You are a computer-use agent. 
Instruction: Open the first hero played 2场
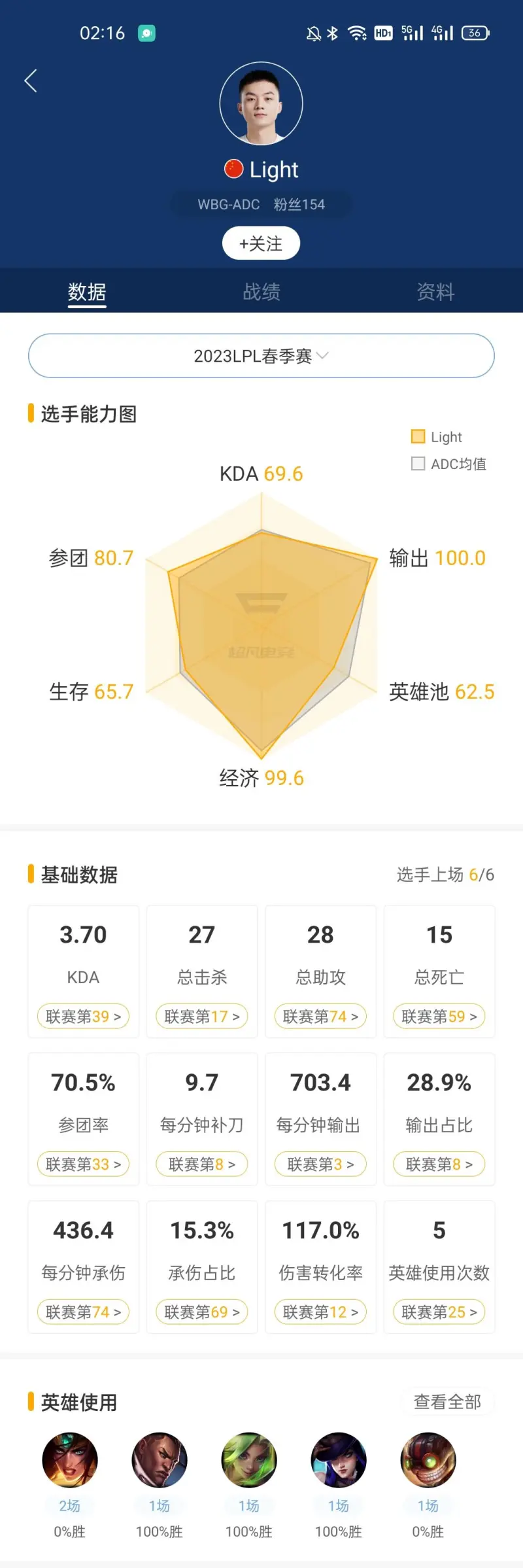pos(70,1460)
